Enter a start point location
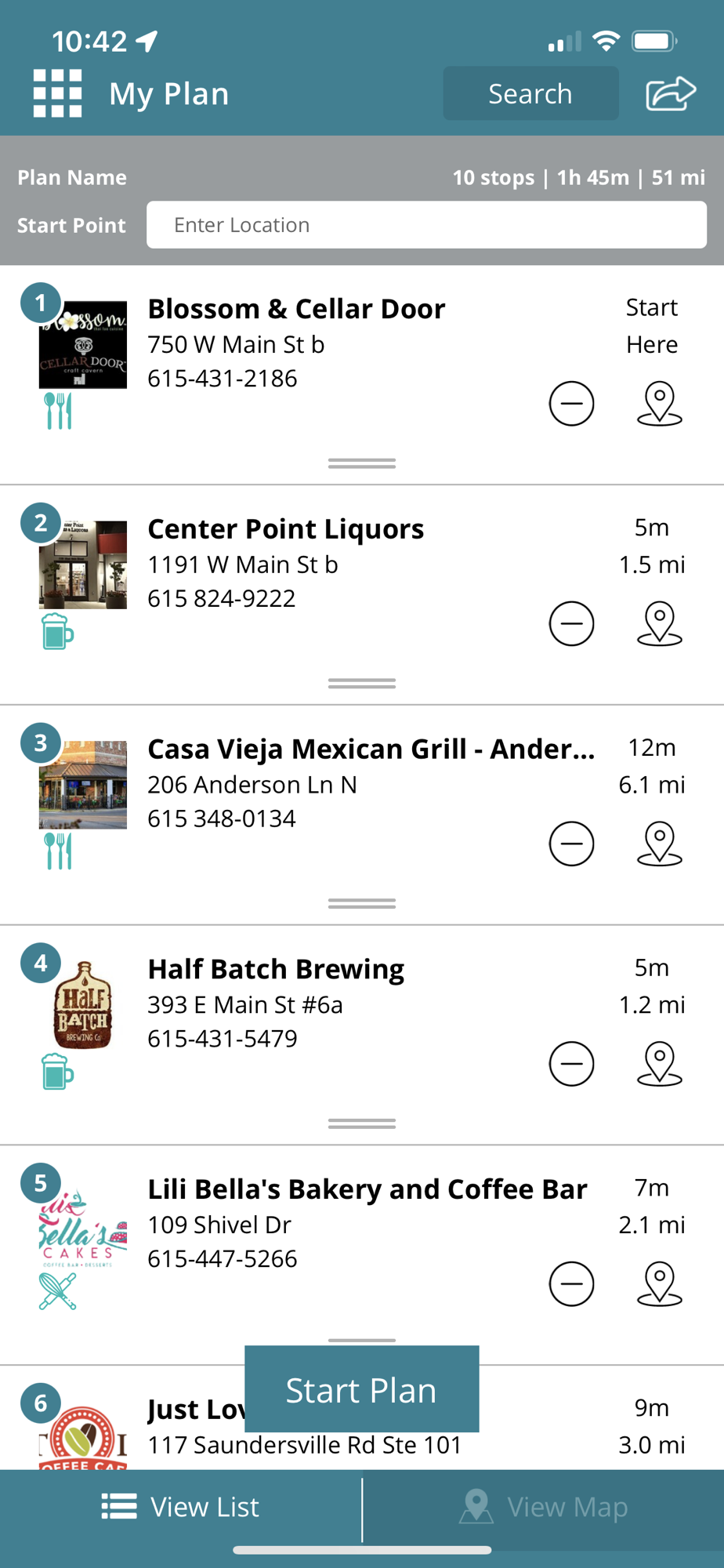Image resolution: width=724 pixels, height=1568 pixels. pos(426,225)
